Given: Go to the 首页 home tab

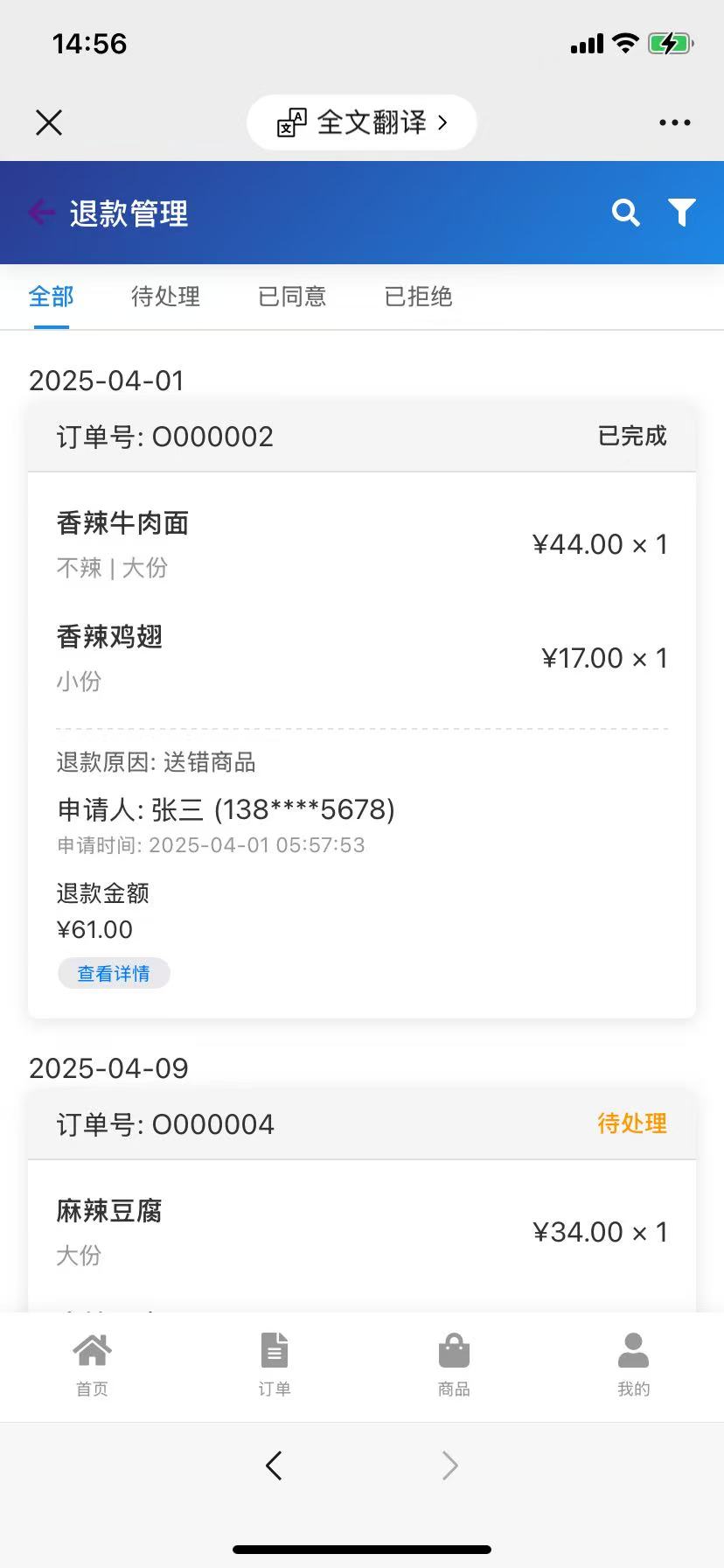Looking at the screenshot, I should click(x=92, y=1363).
